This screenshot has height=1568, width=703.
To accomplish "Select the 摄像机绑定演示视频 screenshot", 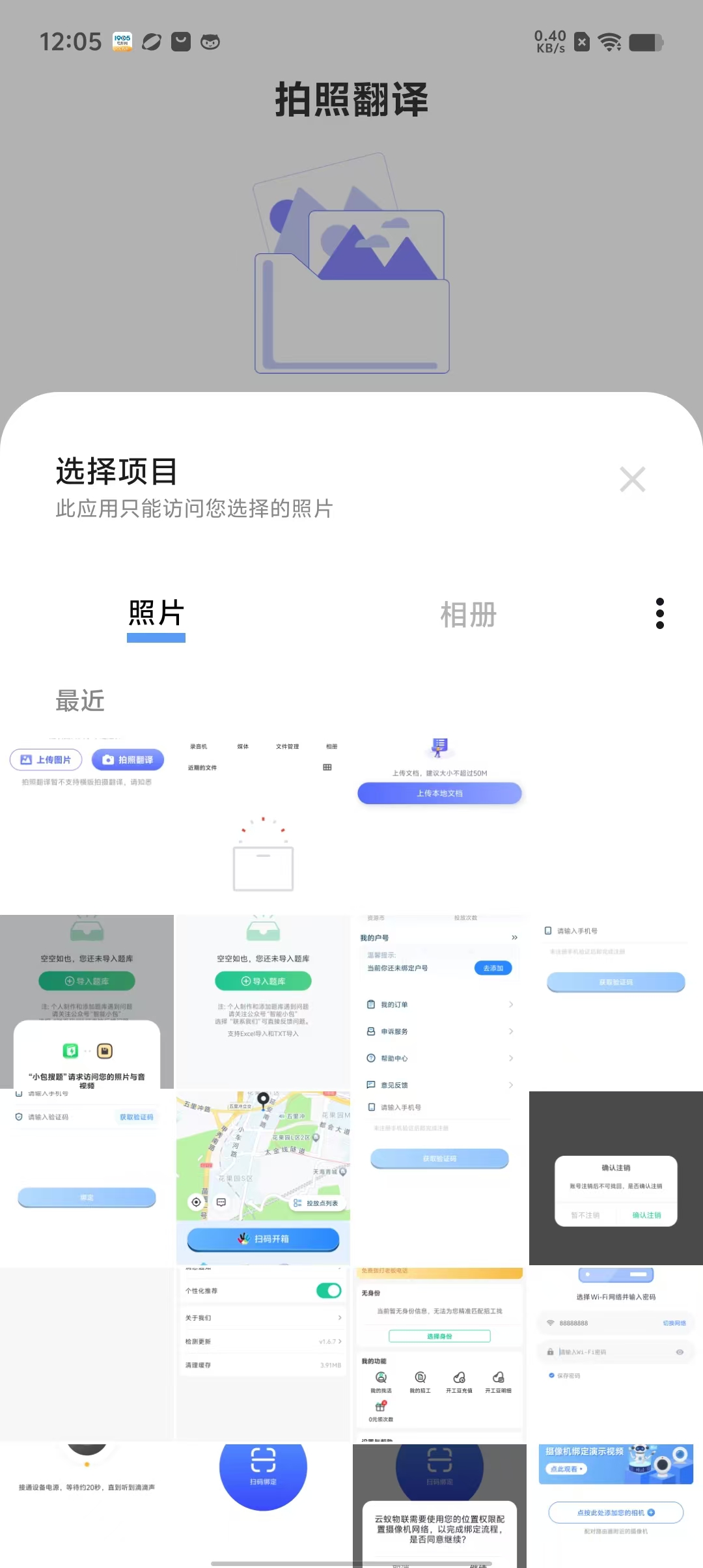I will (x=616, y=1505).
